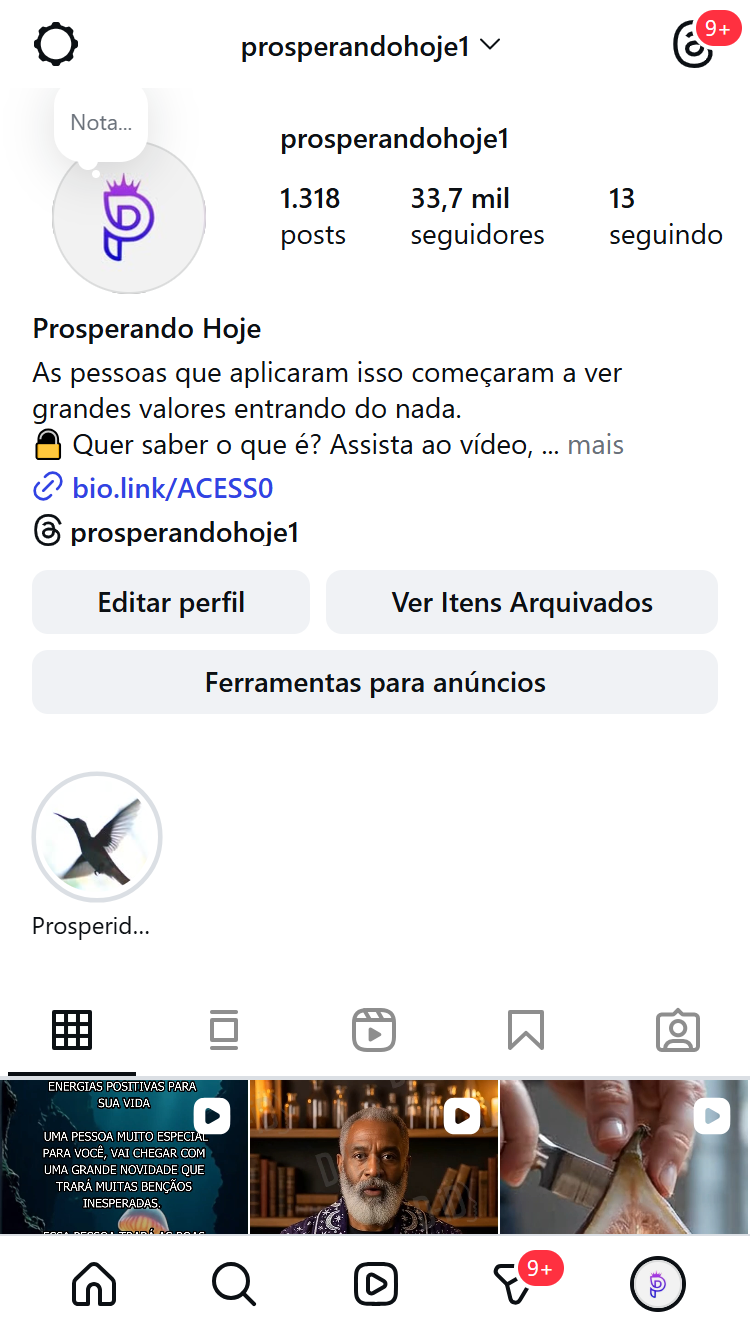Open the Prosperid... hummingbird story highlight
Image resolution: width=750 pixels, height=1334 pixels.
click(x=97, y=837)
